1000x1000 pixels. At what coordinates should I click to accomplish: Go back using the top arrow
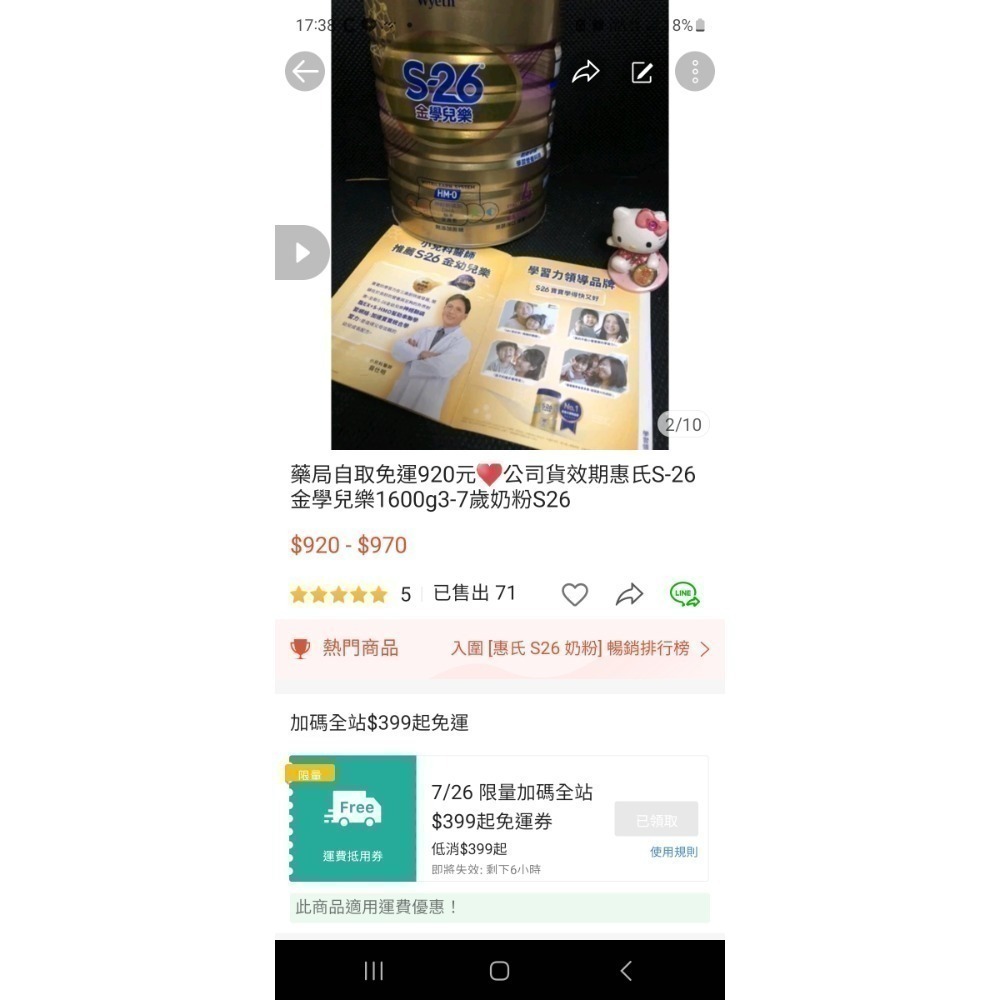[305, 72]
